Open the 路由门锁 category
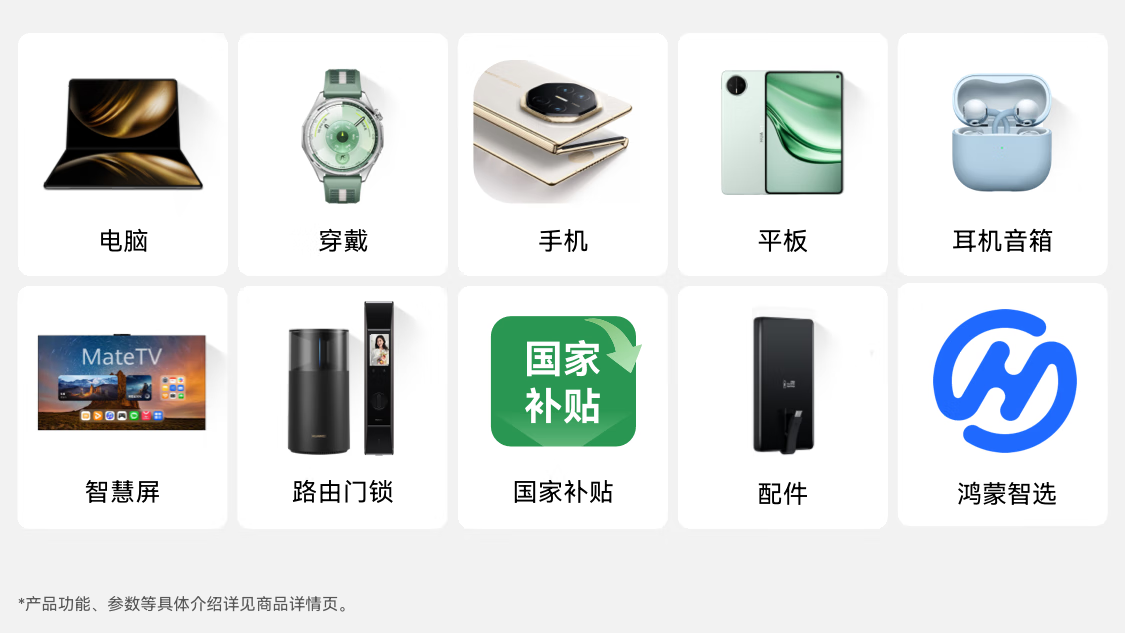 (x=343, y=407)
